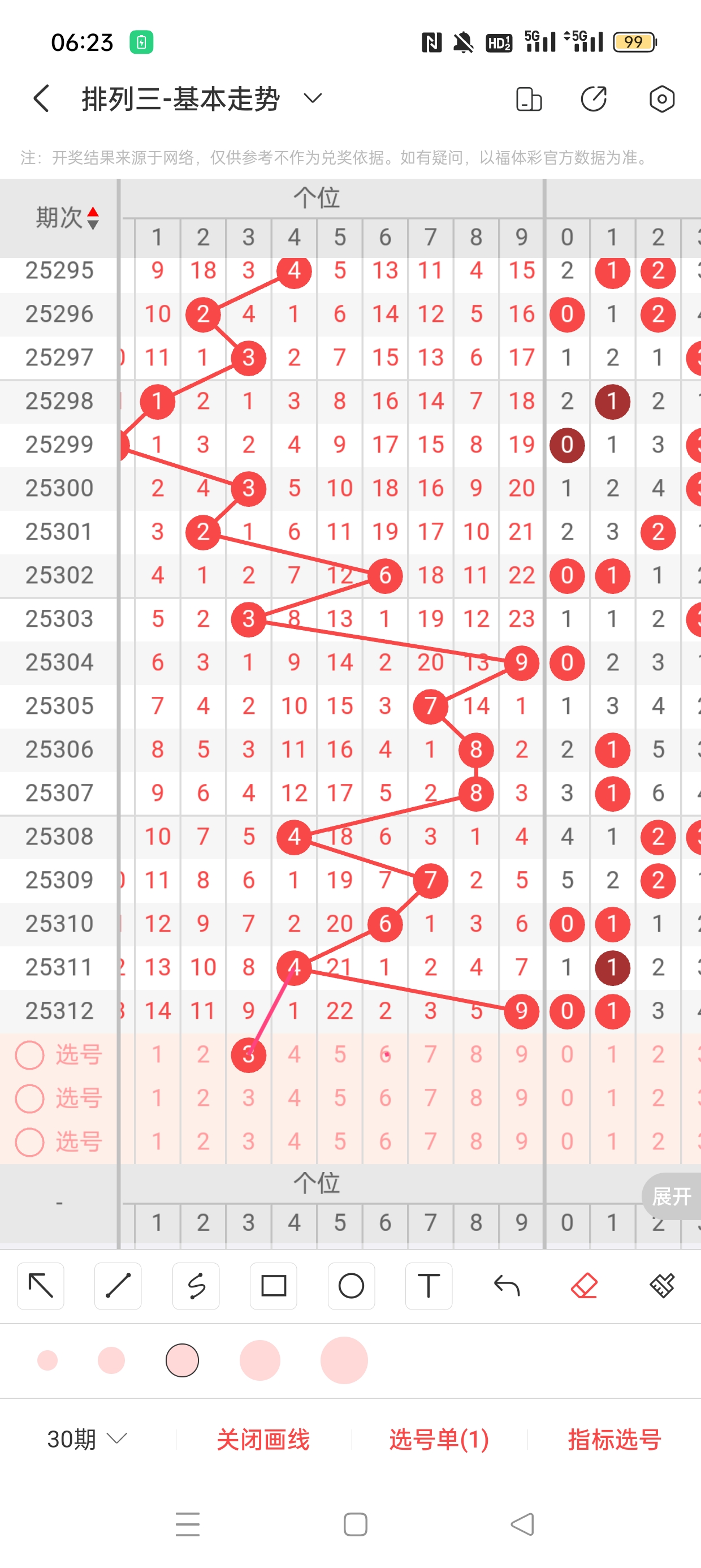
Task: Tap the 展开 expand button
Action: click(671, 1196)
